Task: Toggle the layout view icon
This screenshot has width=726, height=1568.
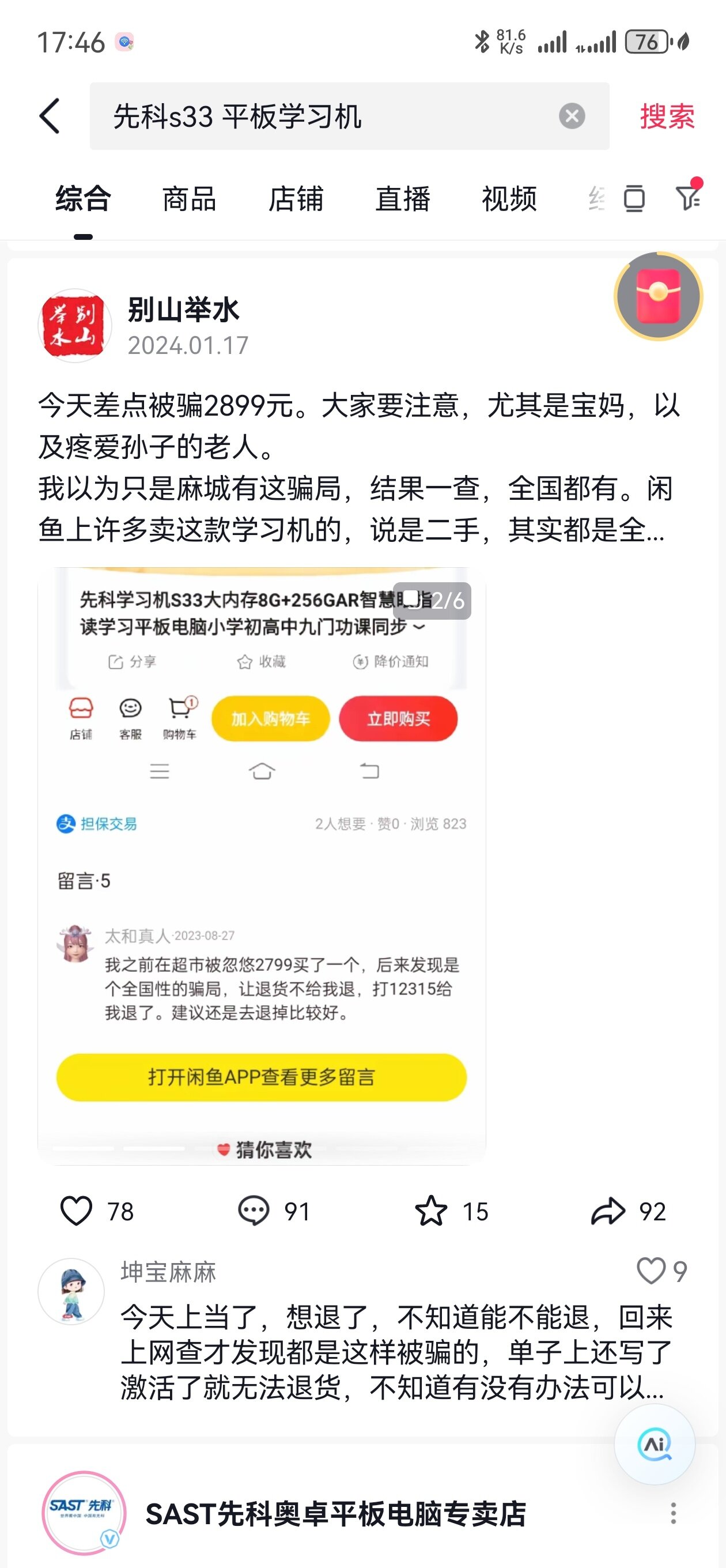Action: pos(634,198)
